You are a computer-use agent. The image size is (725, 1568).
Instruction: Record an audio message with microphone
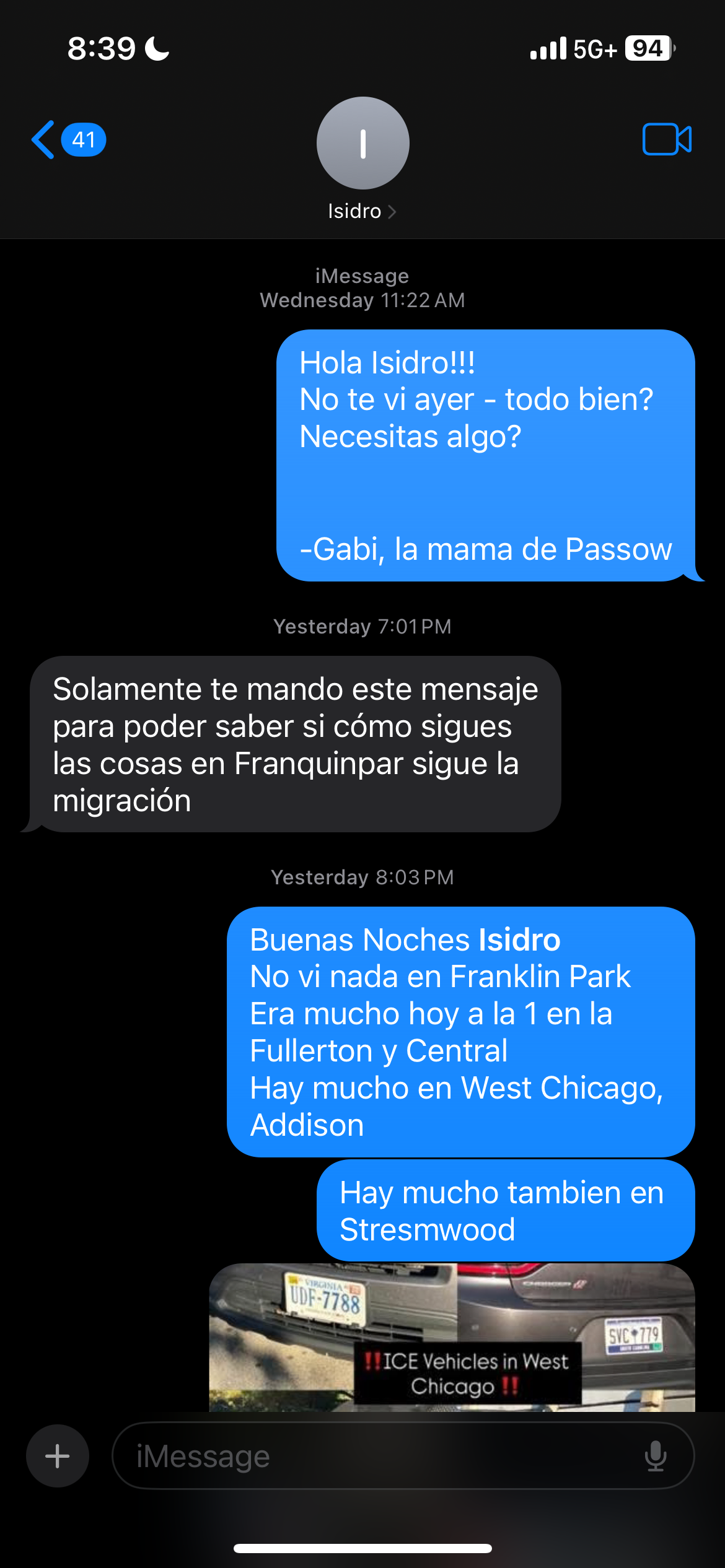[x=655, y=1456]
